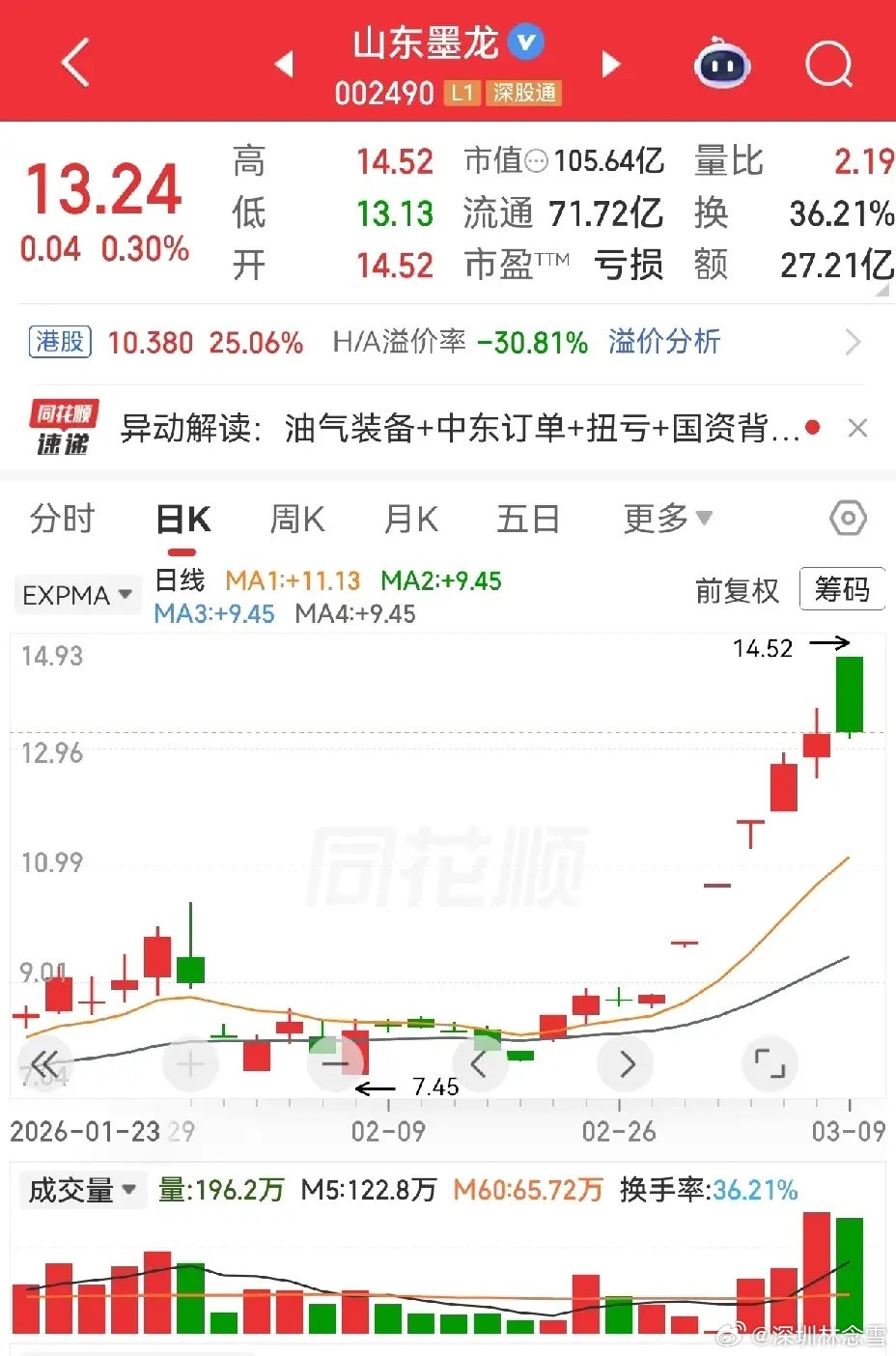
Task: Open the 成交量 indicator dropdown
Action: [x=82, y=1190]
